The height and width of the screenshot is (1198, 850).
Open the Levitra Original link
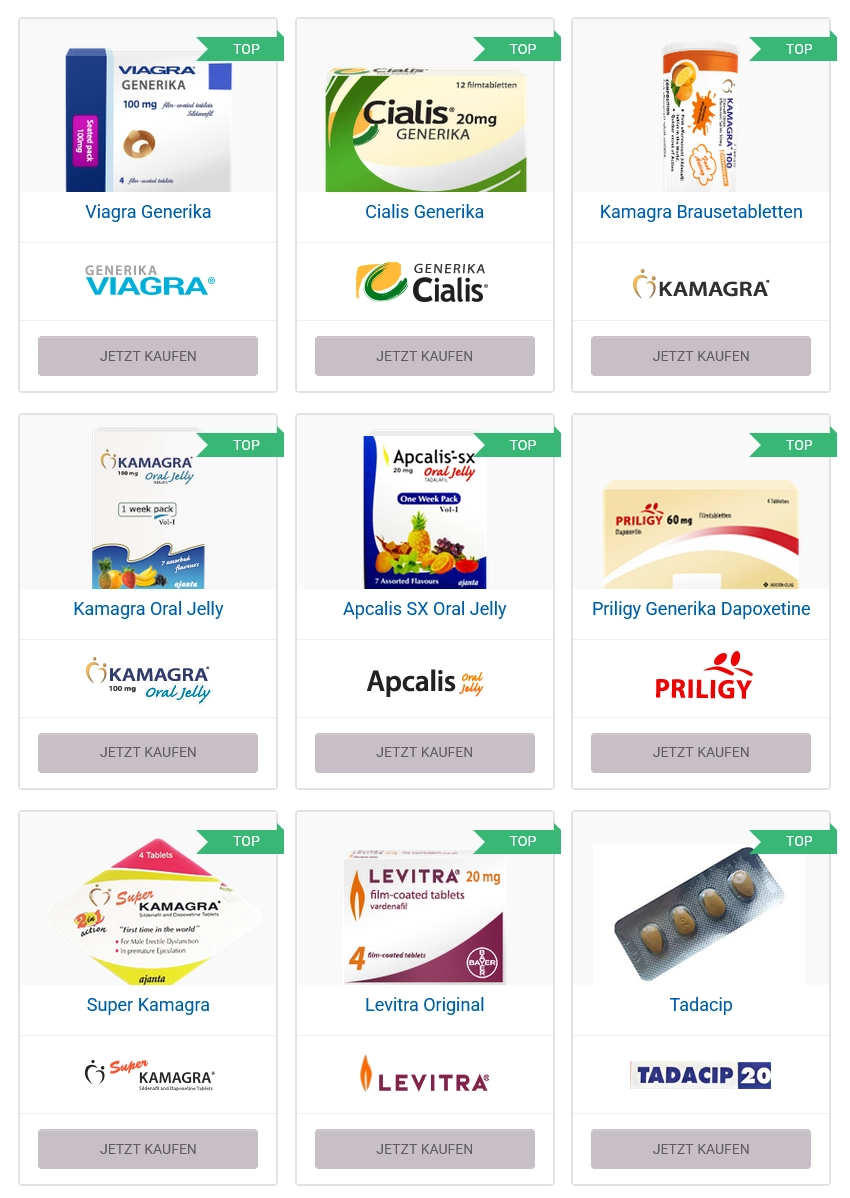pos(424,1005)
